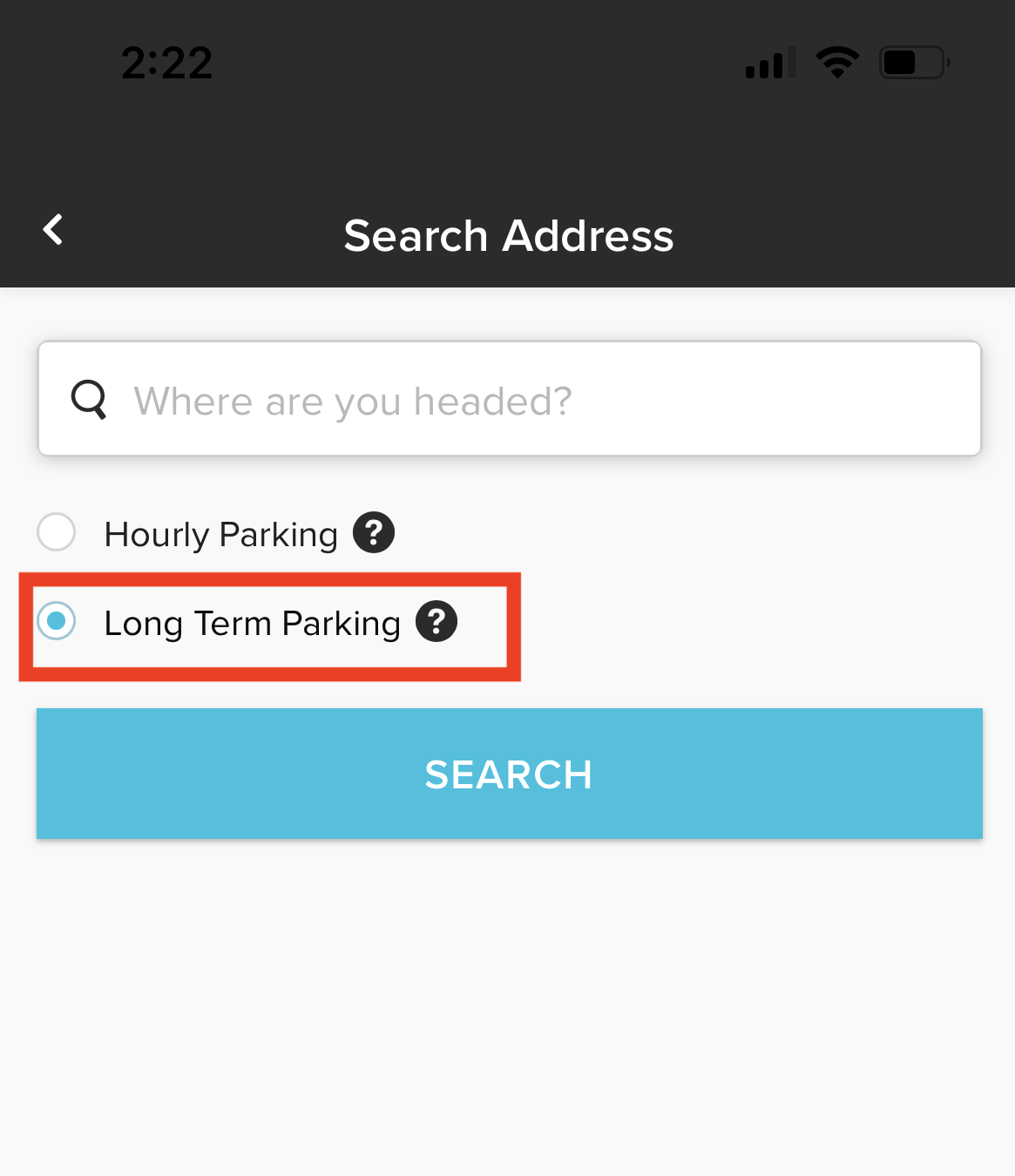This screenshot has height=1176, width=1015.
Task: Open help icon next to Hourly Parking
Action: (374, 532)
